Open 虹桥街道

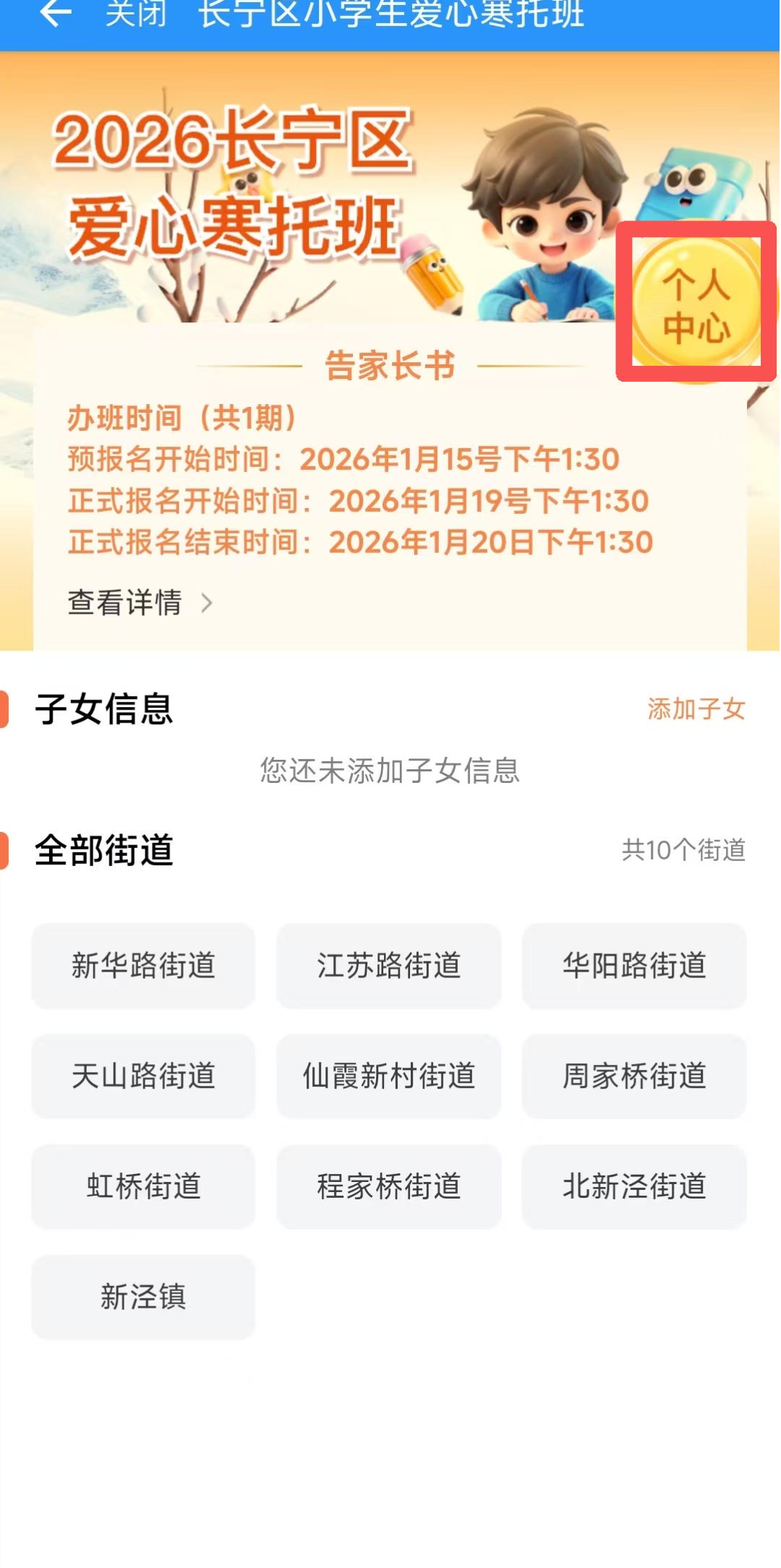tap(143, 1186)
